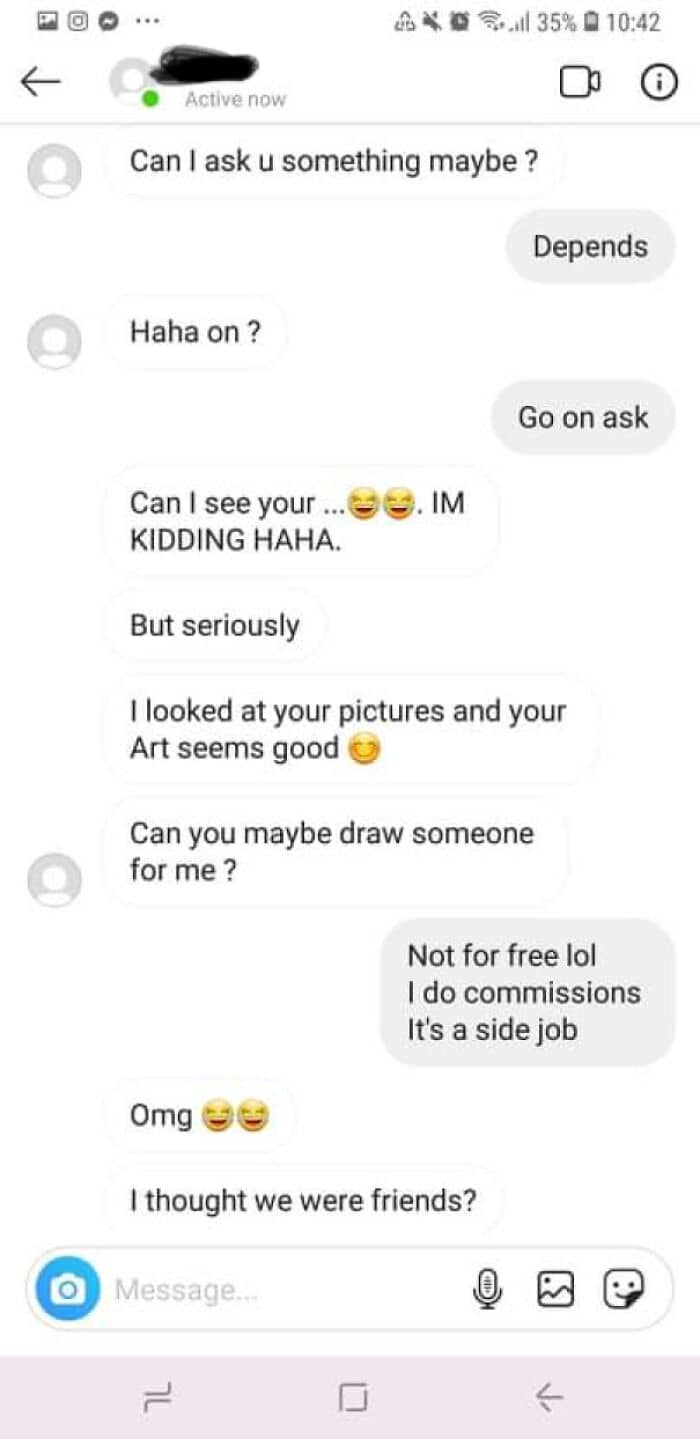This screenshot has height=1439, width=700.
Task: Attach a photo from gallery
Action: tap(555, 1289)
